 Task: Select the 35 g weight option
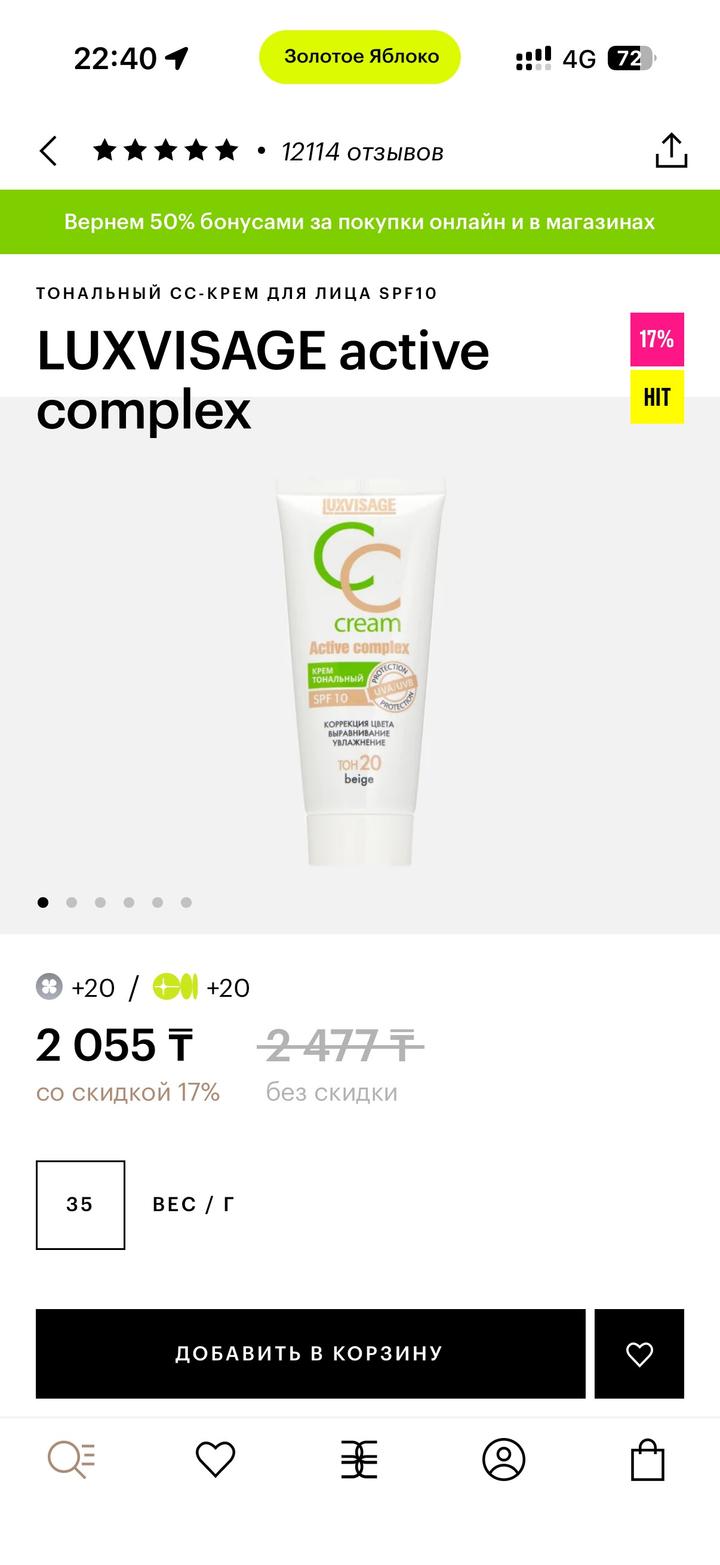(x=80, y=1204)
